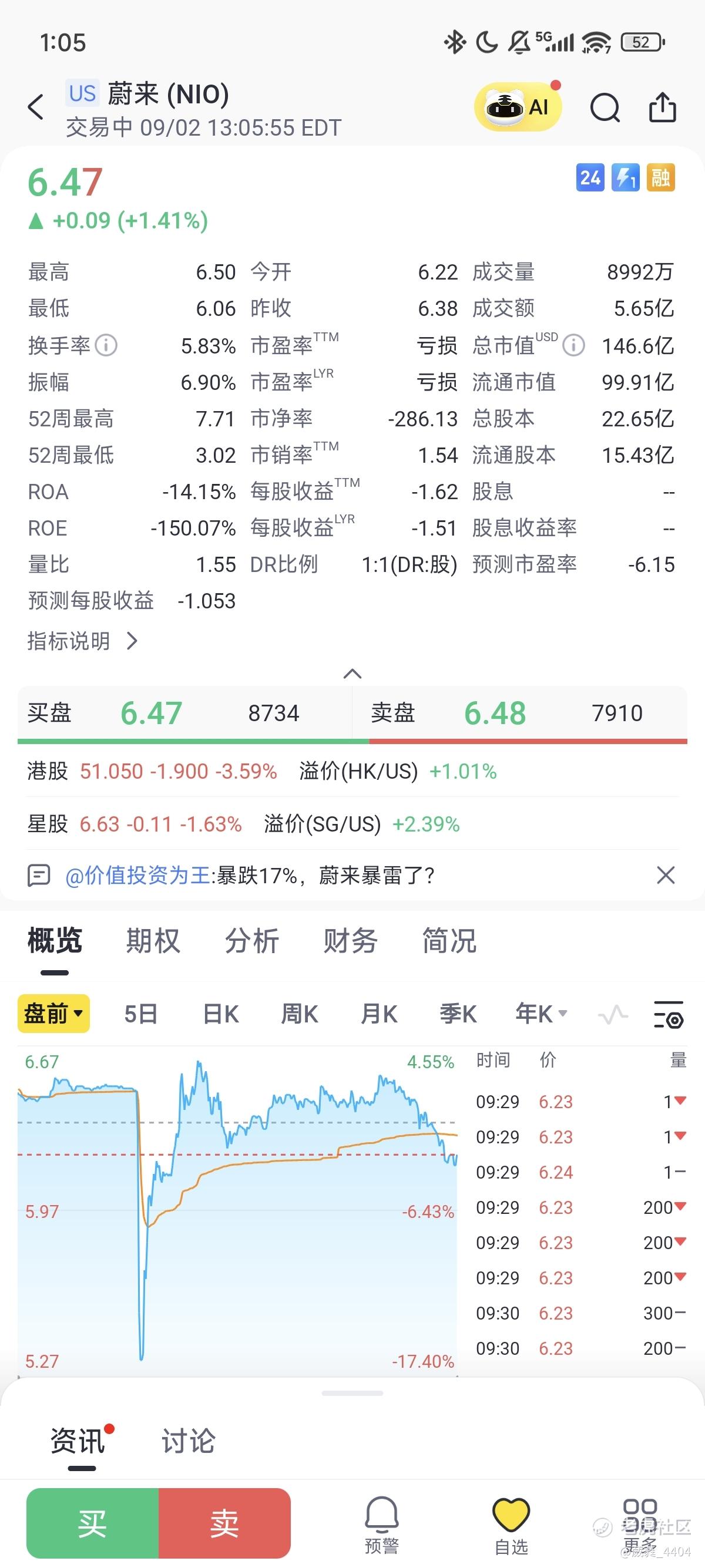The image size is (705, 1568).
Task: Collapse the stock metrics panel
Action: point(352,673)
